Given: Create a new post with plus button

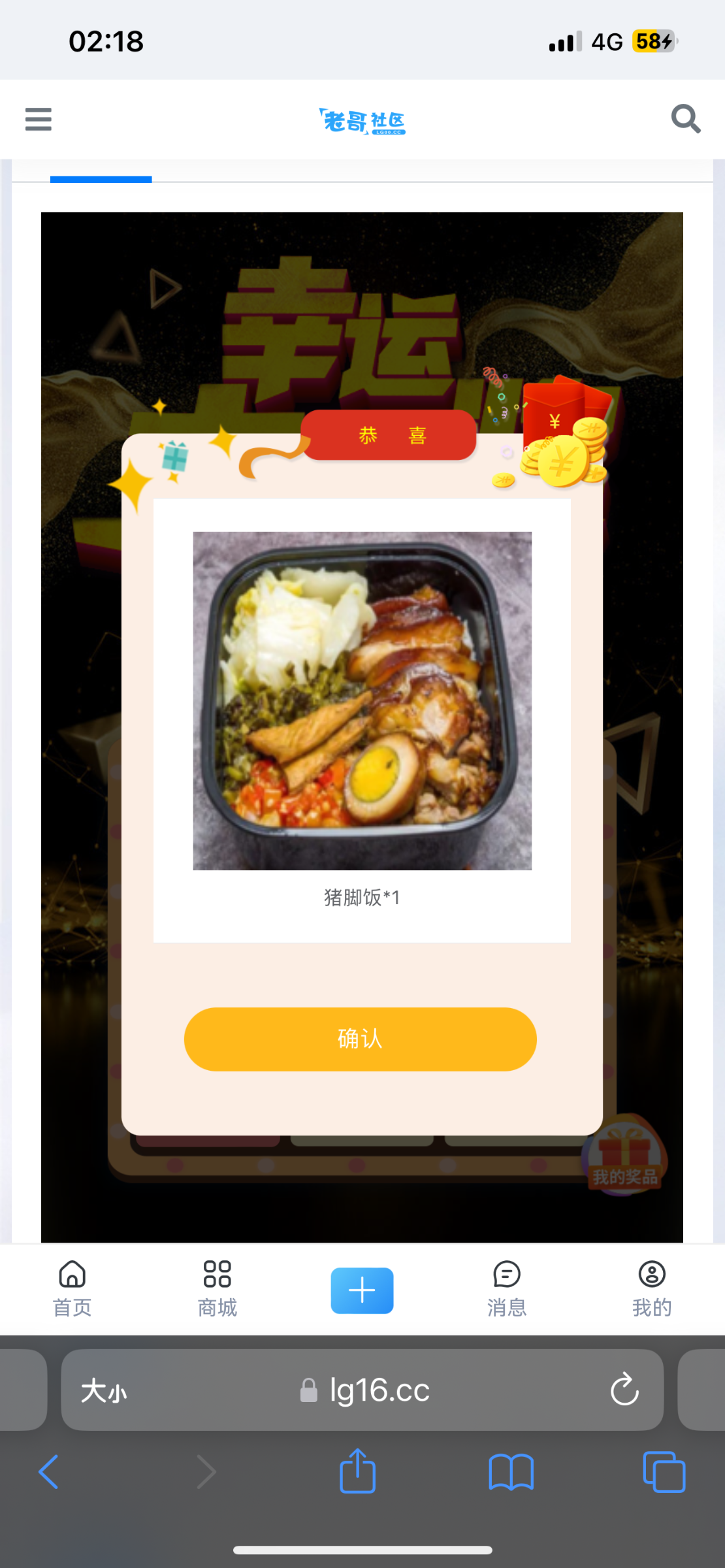Looking at the screenshot, I should point(362,1290).
